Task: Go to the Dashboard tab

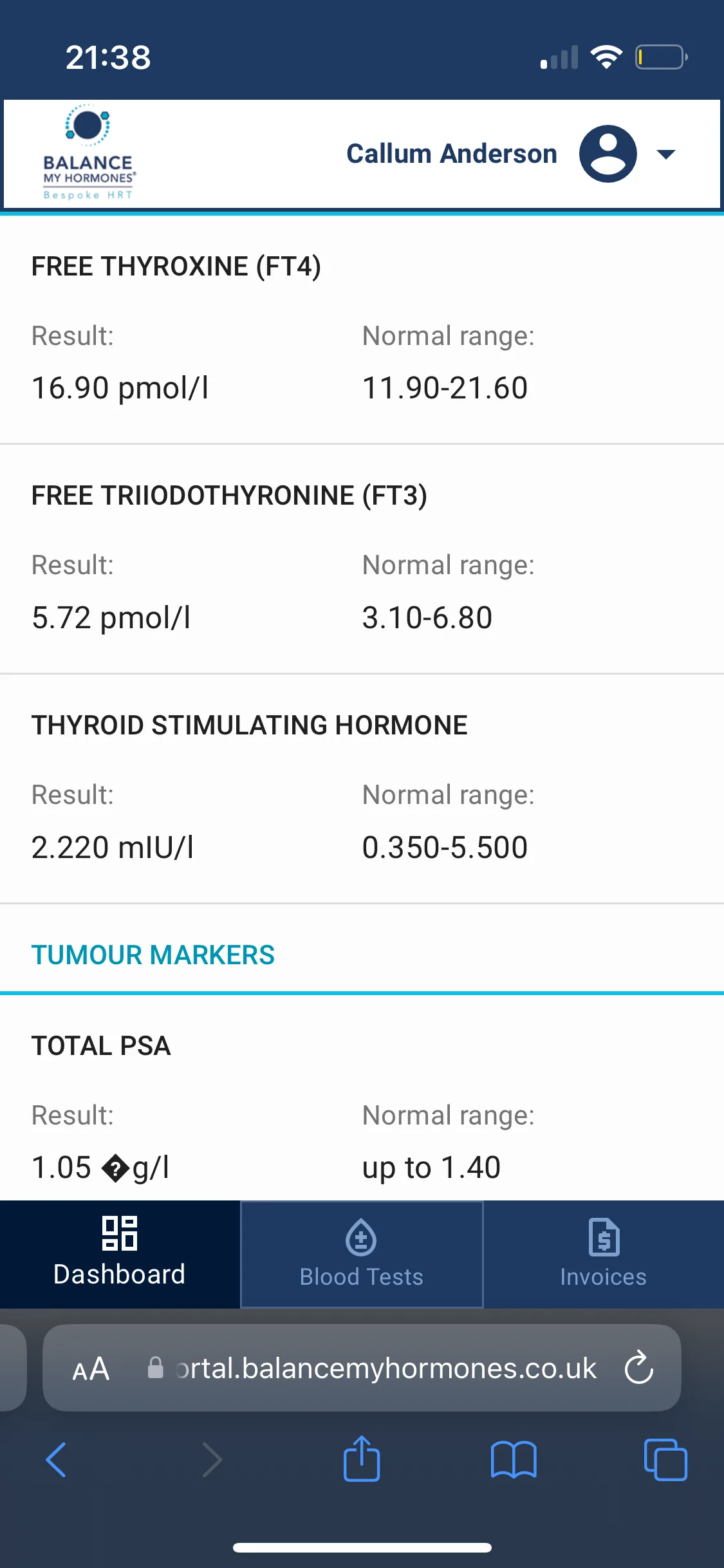Action: click(x=120, y=1254)
